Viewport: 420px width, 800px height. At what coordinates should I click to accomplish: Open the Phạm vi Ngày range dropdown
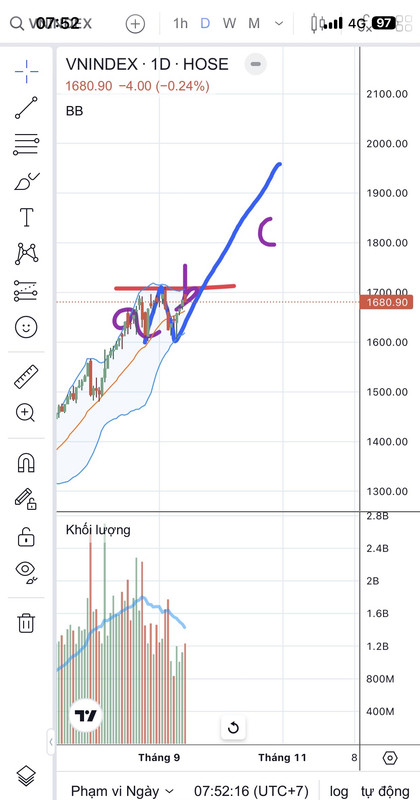pos(122,791)
